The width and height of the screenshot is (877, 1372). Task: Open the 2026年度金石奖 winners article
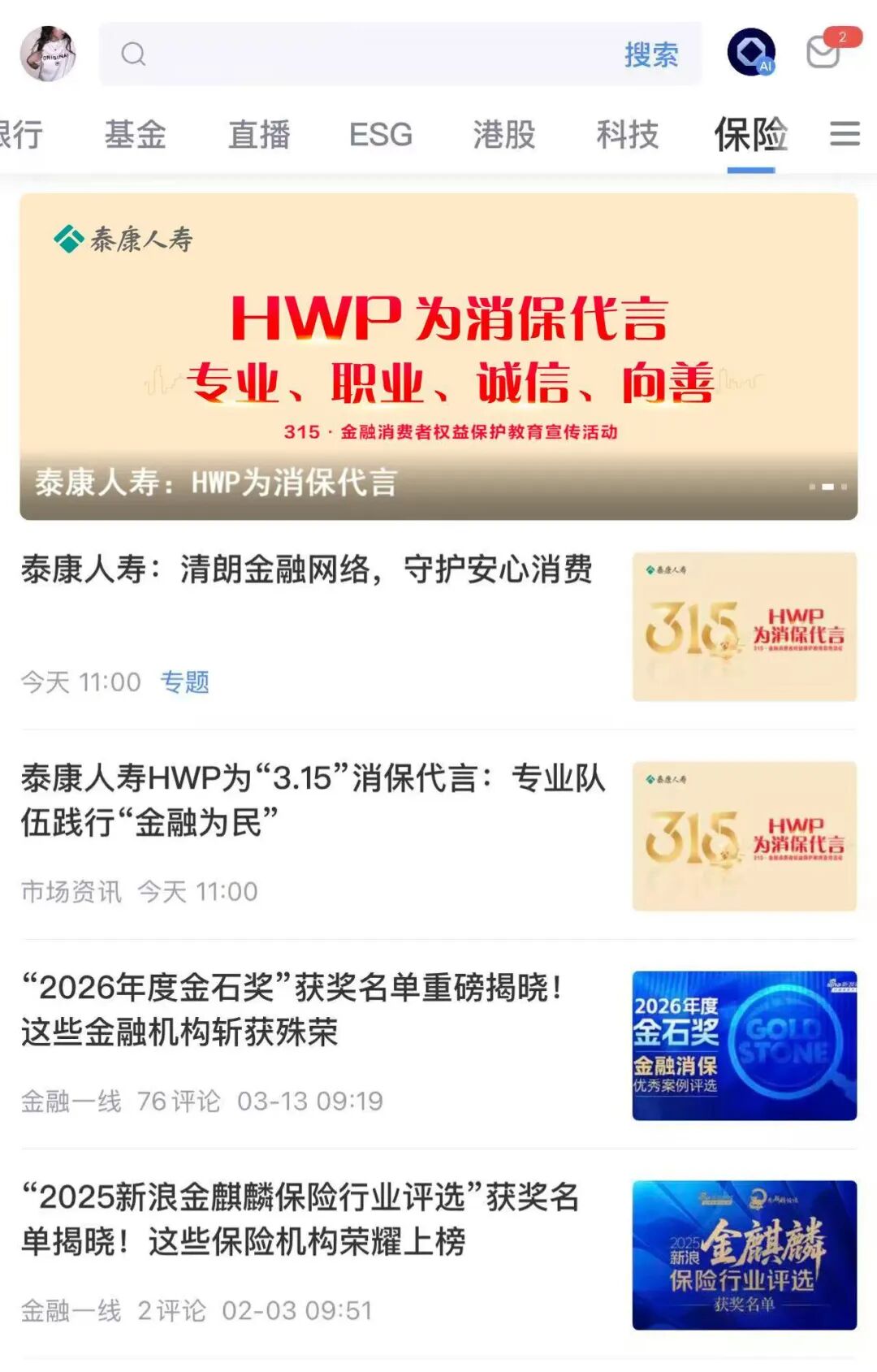[292, 1010]
